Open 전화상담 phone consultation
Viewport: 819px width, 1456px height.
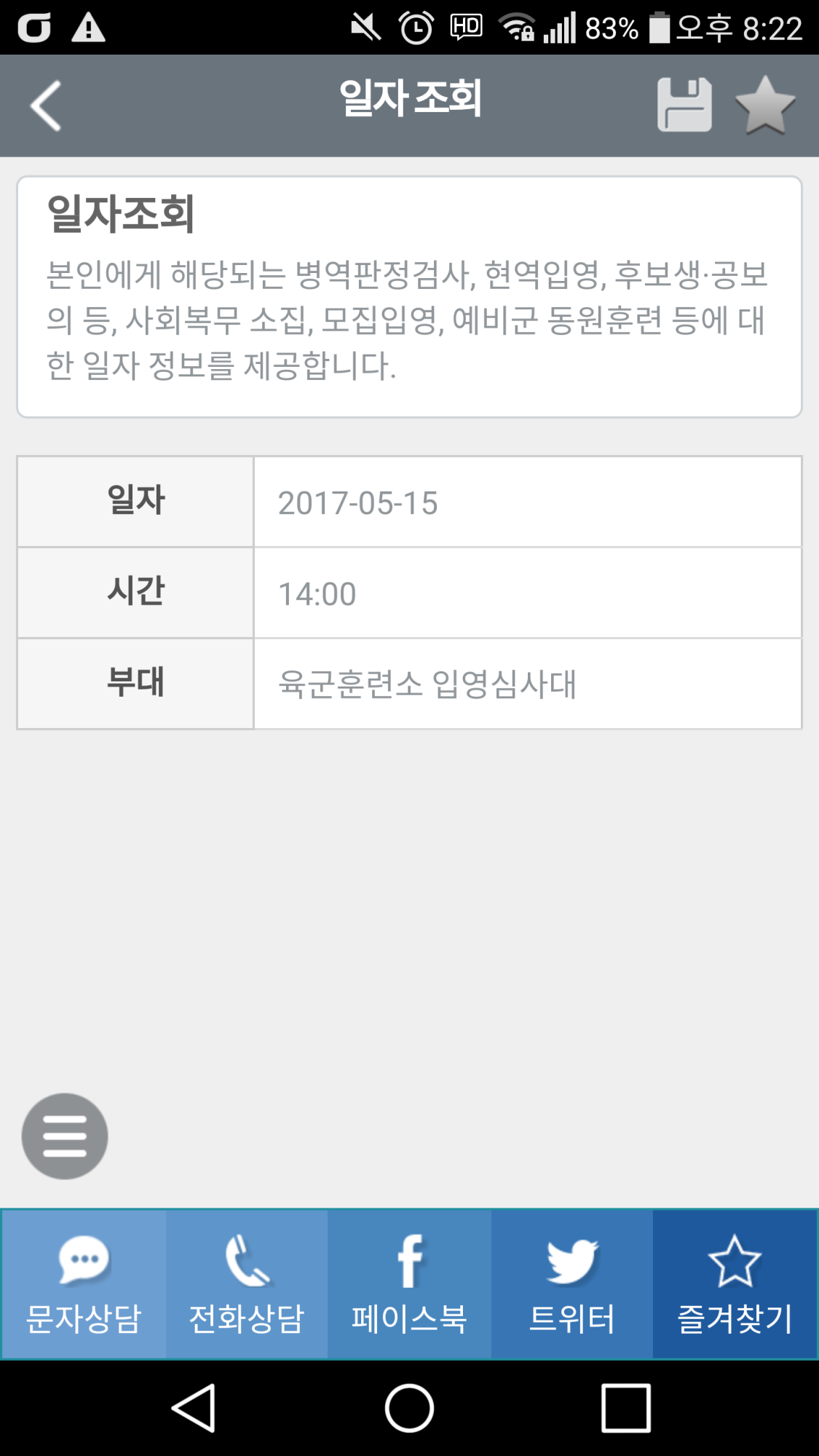click(247, 1285)
